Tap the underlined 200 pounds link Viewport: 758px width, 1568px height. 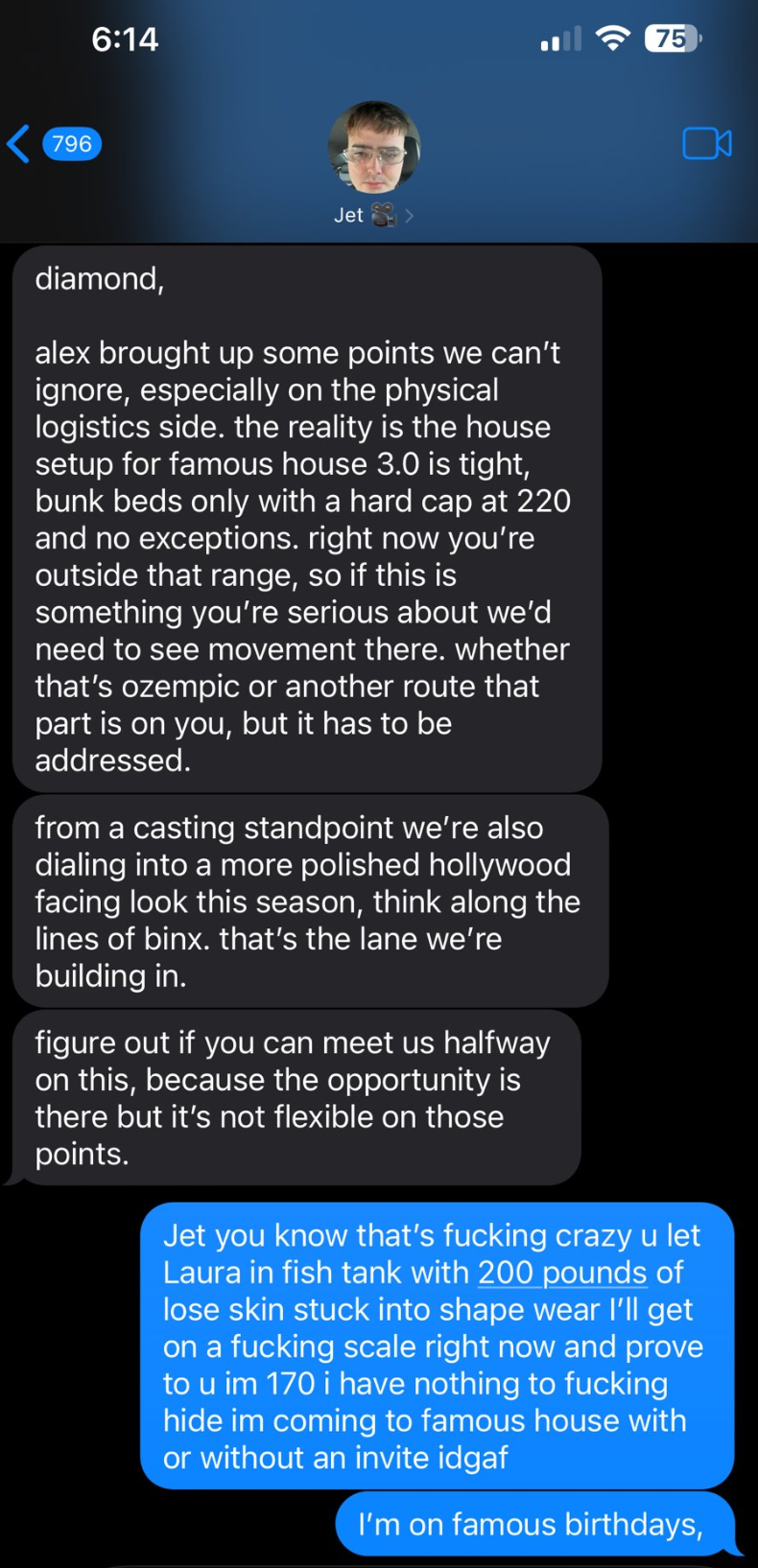pos(562,1273)
